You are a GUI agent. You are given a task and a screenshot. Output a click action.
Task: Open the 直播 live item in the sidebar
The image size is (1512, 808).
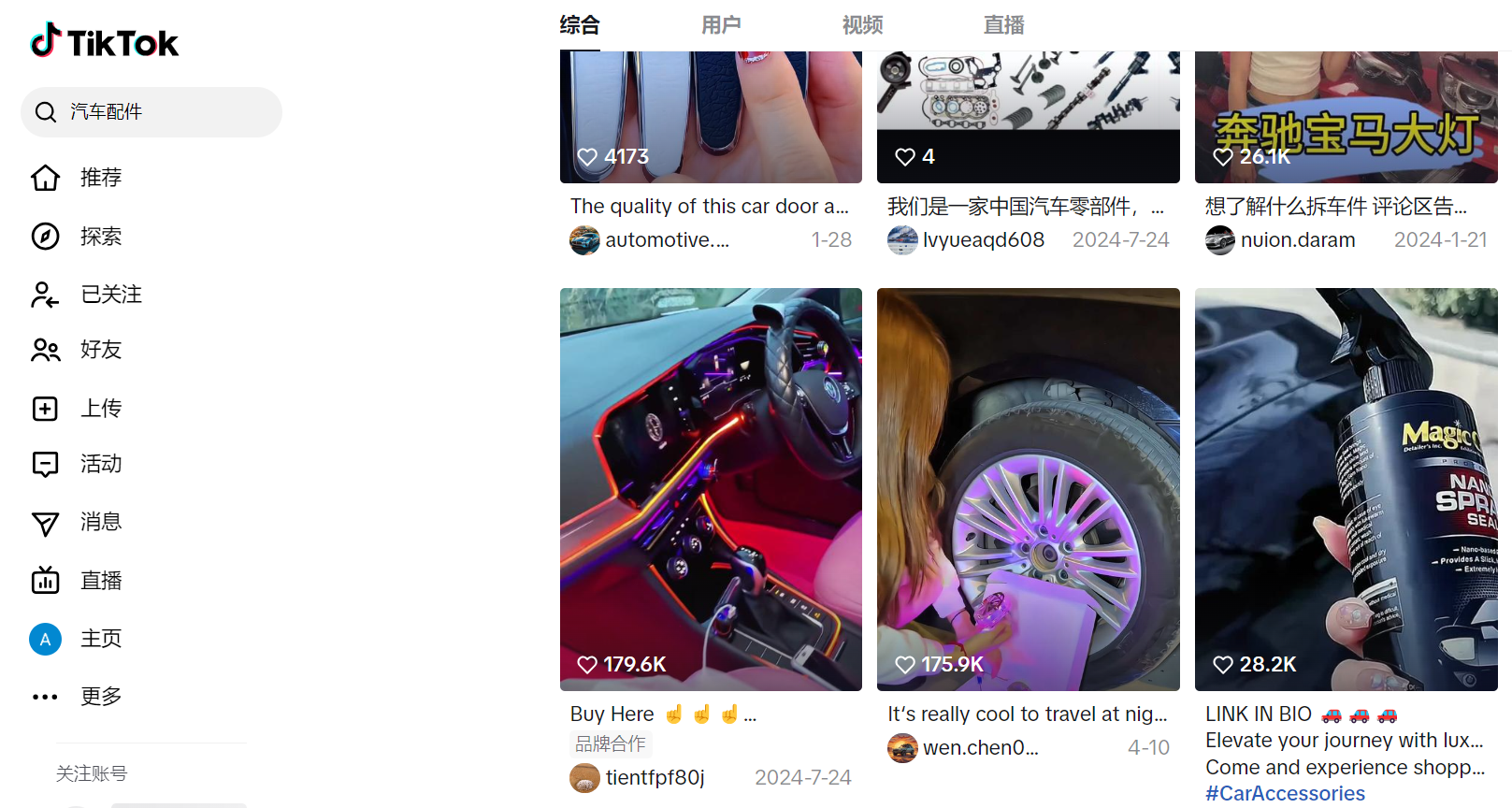(100, 581)
